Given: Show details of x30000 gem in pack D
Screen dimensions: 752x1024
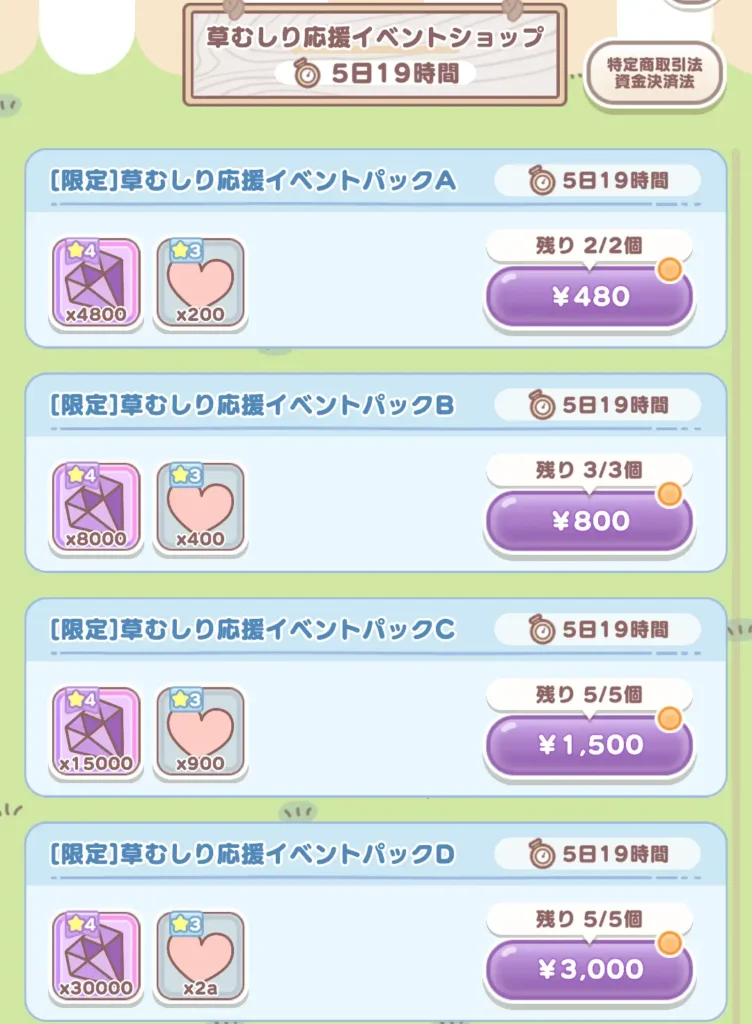Looking at the screenshot, I should 96,957.
